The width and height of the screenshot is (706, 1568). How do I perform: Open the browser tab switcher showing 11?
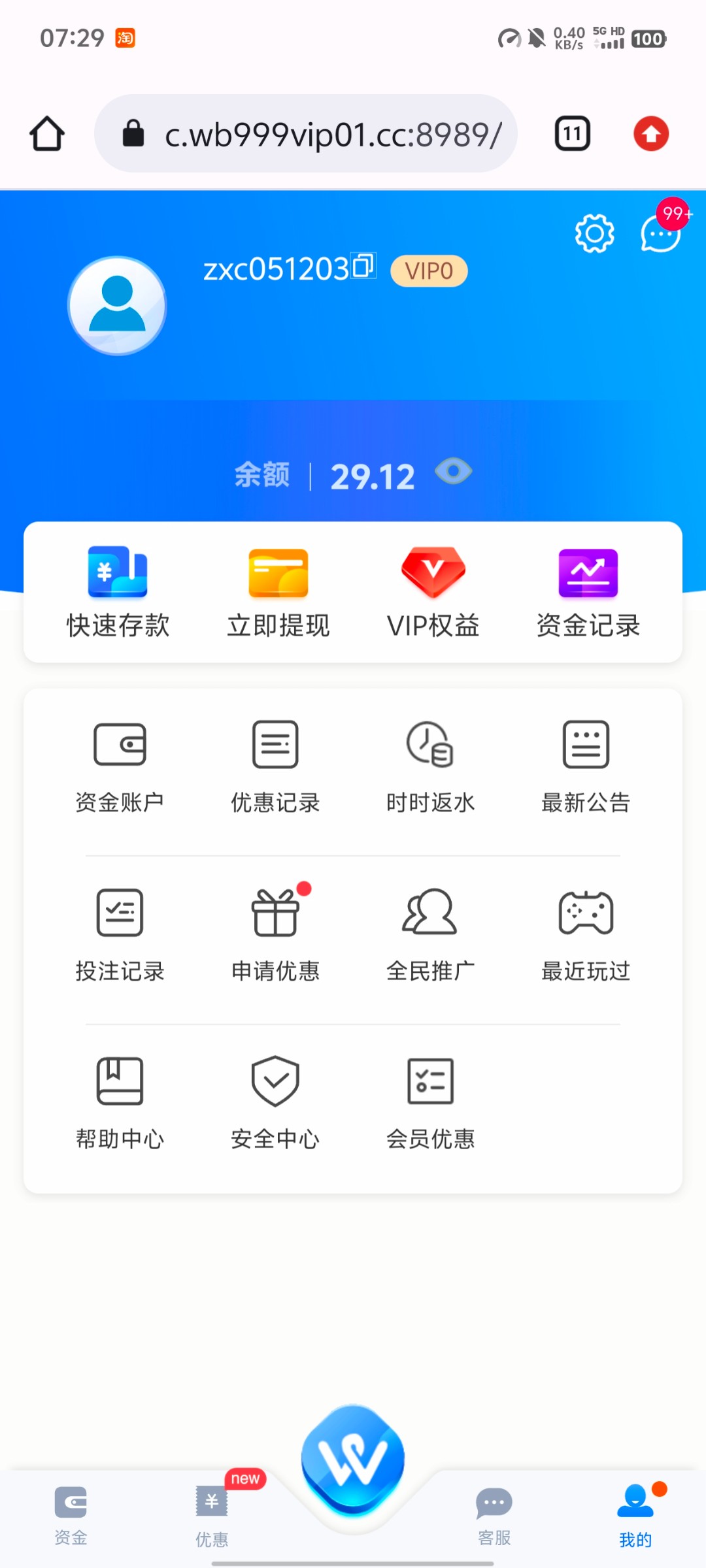coord(573,134)
